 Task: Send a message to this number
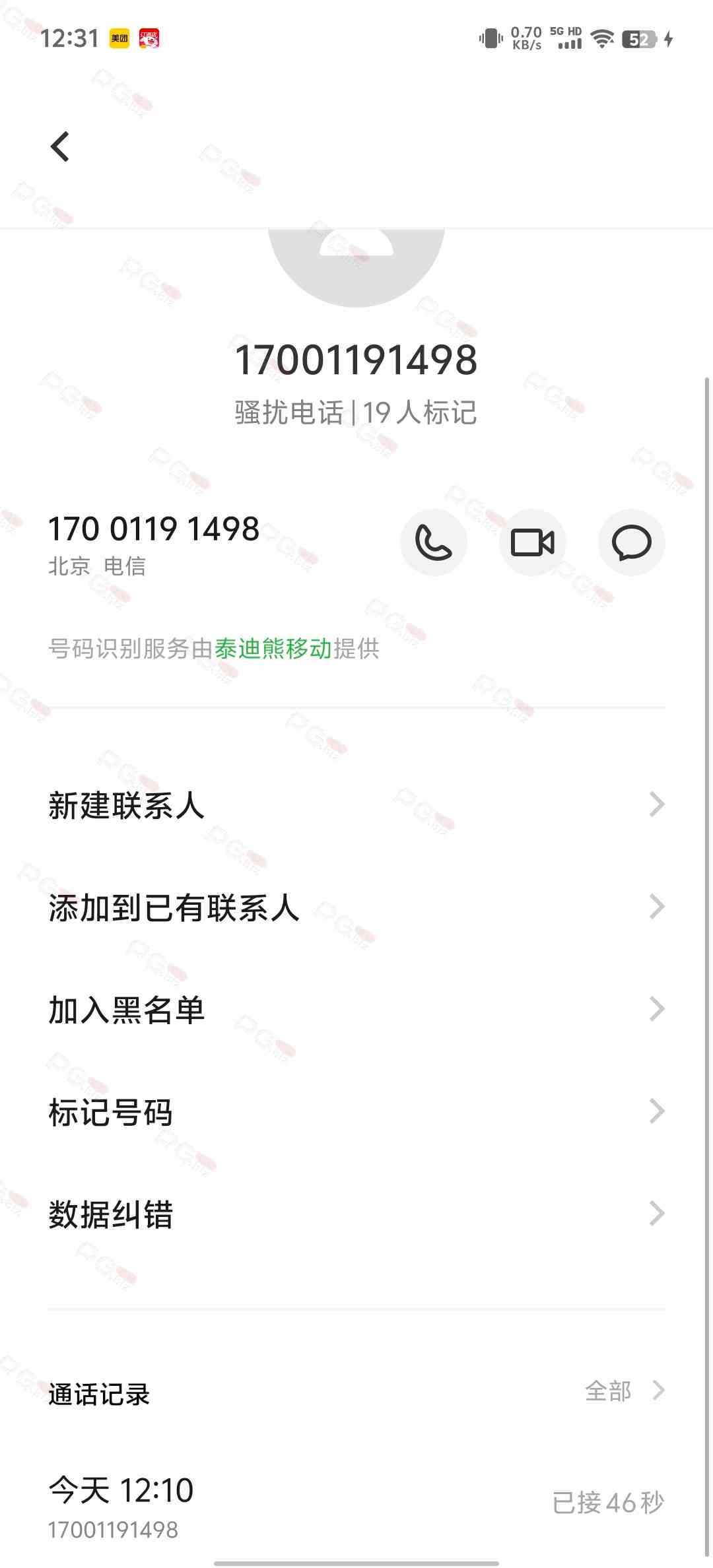tap(631, 542)
